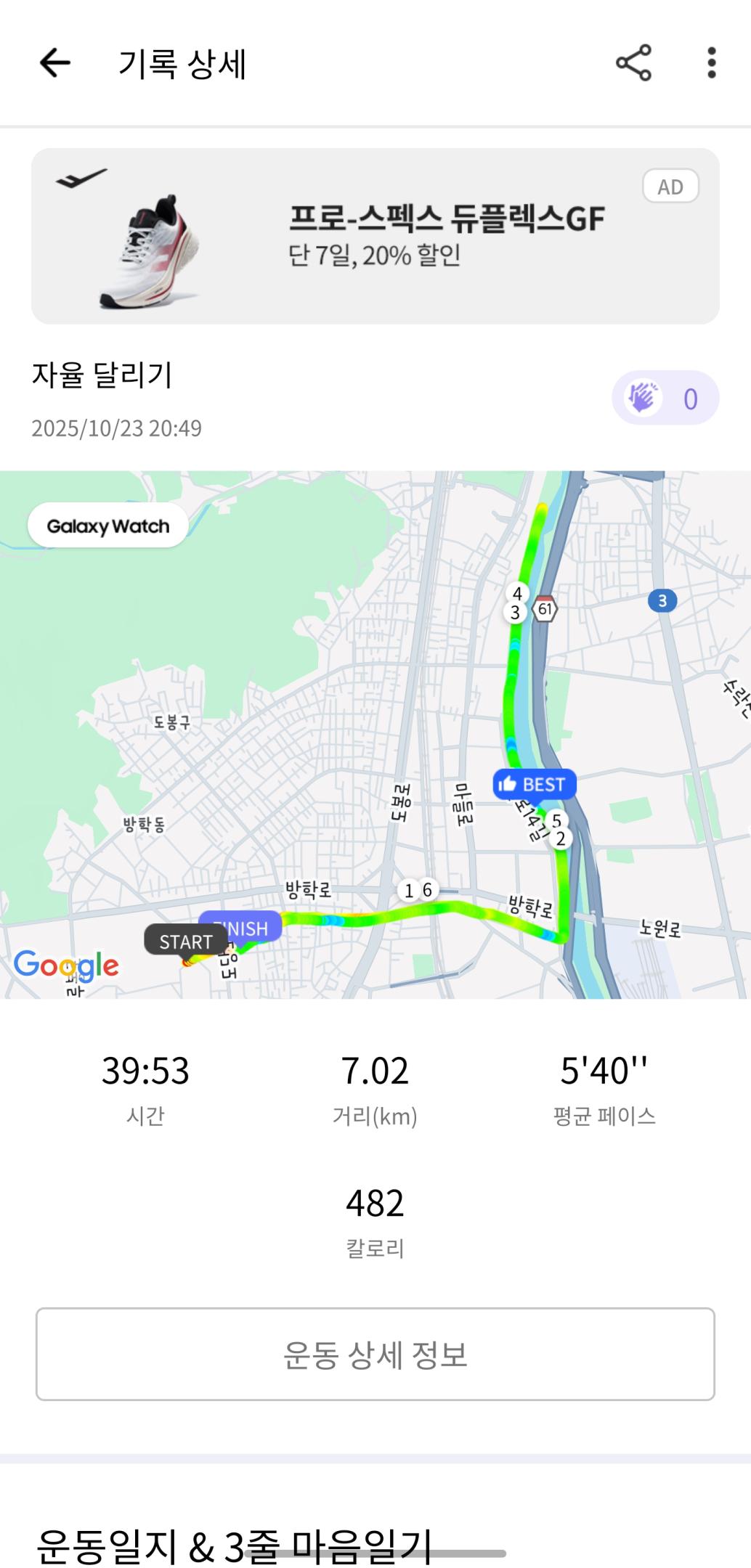The width and height of the screenshot is (751, 1568).
Task: Open the share options for this workout
Action: [633, 63]
